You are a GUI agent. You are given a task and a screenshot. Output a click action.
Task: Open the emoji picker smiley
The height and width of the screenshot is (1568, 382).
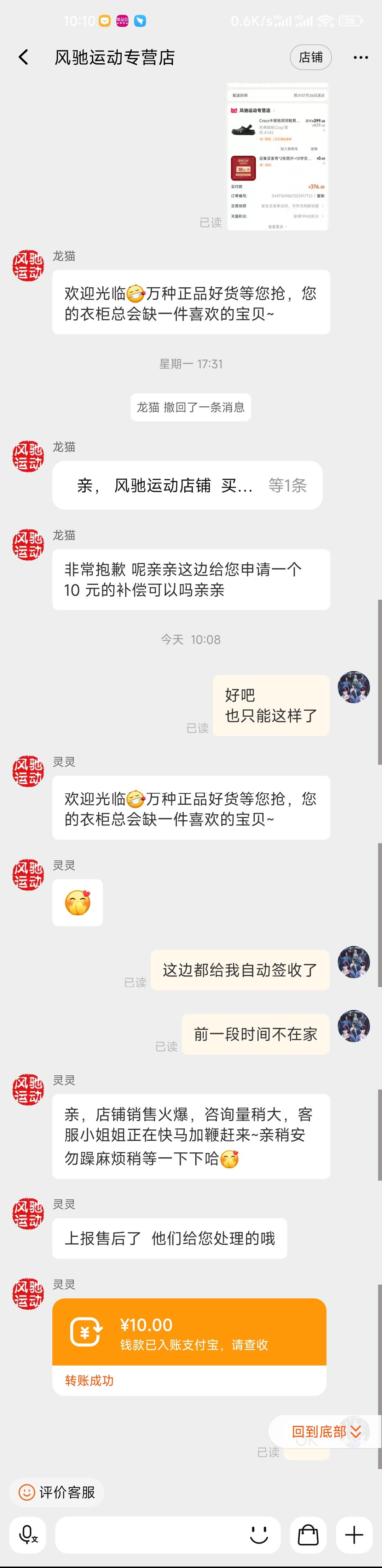point(259,1534)
